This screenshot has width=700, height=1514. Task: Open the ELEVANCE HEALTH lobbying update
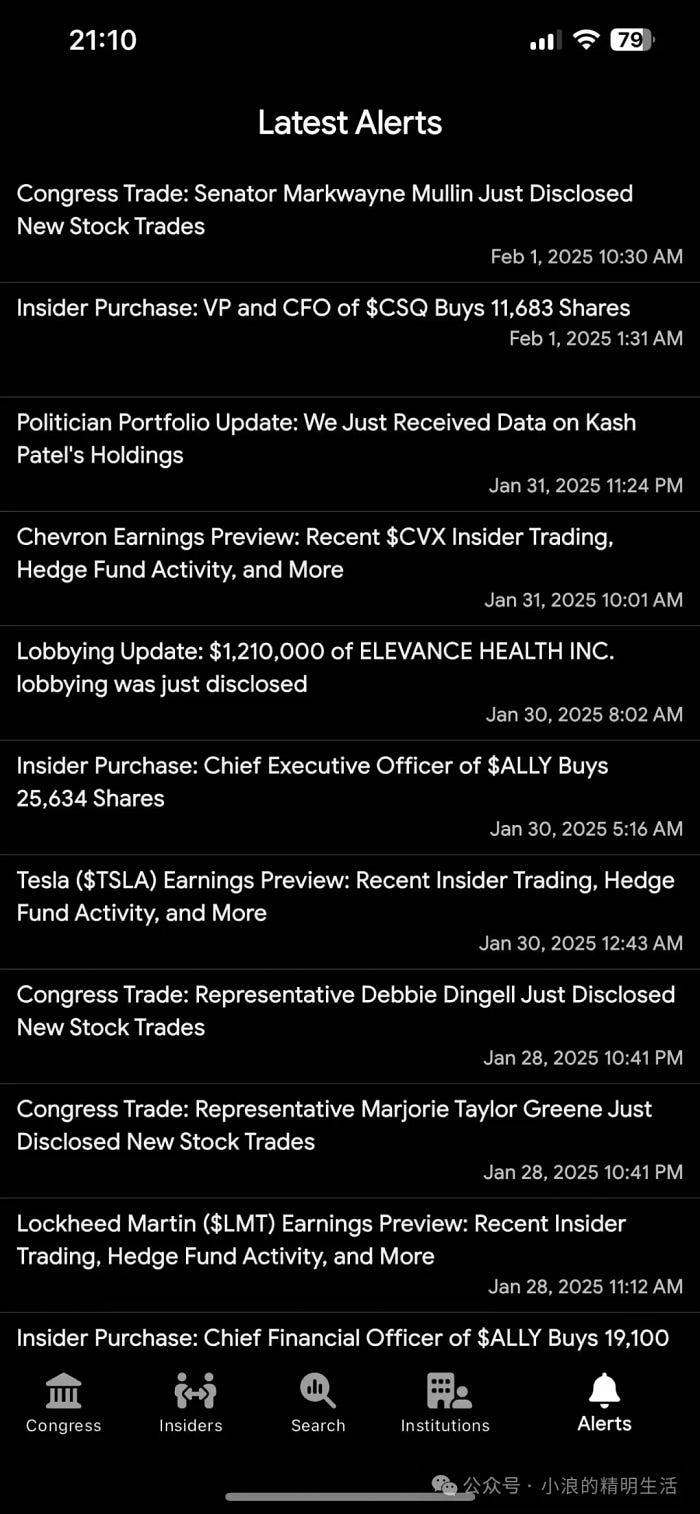[x=350, y=683]
